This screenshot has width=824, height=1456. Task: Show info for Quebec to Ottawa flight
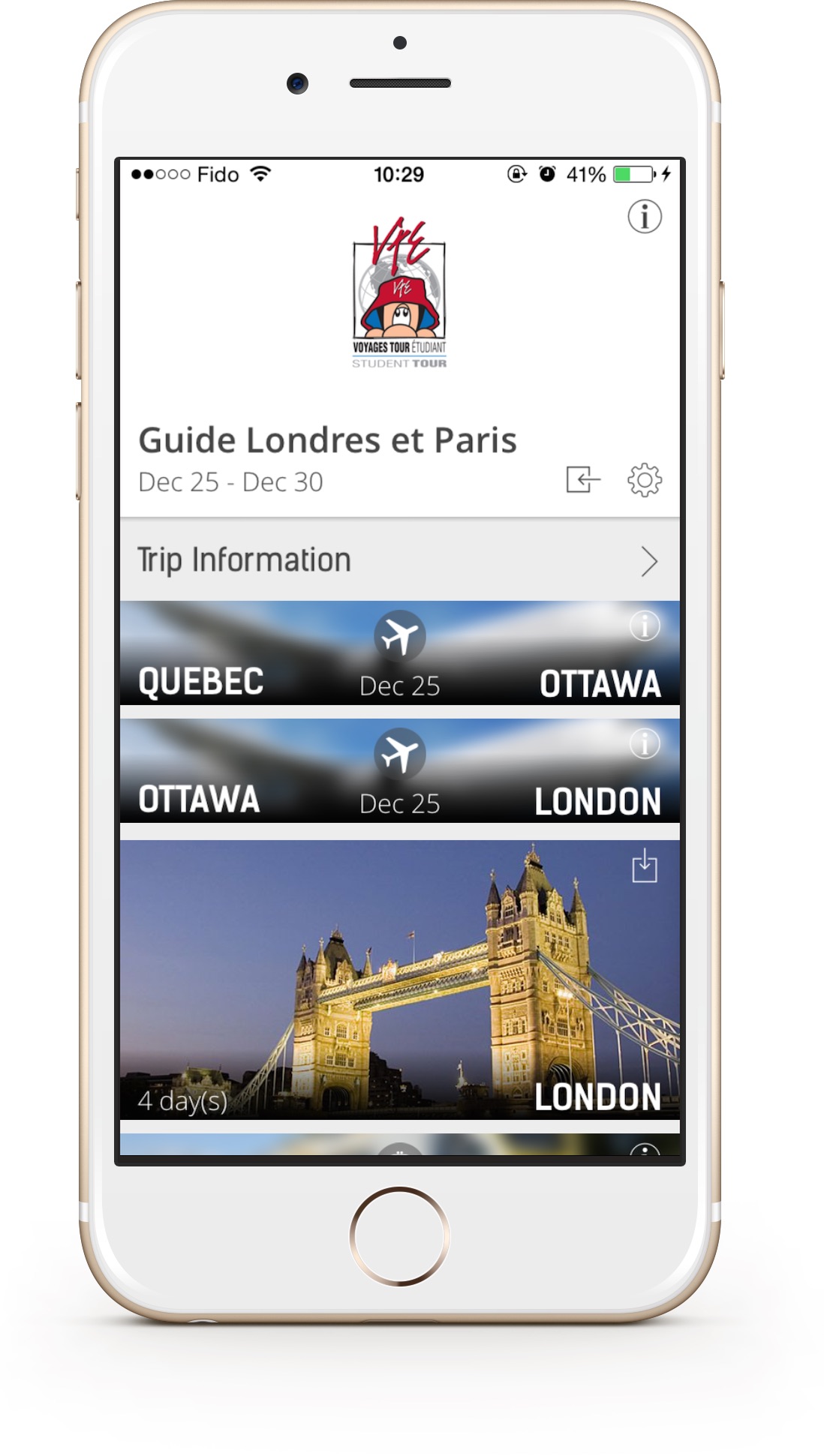[645, 626]
